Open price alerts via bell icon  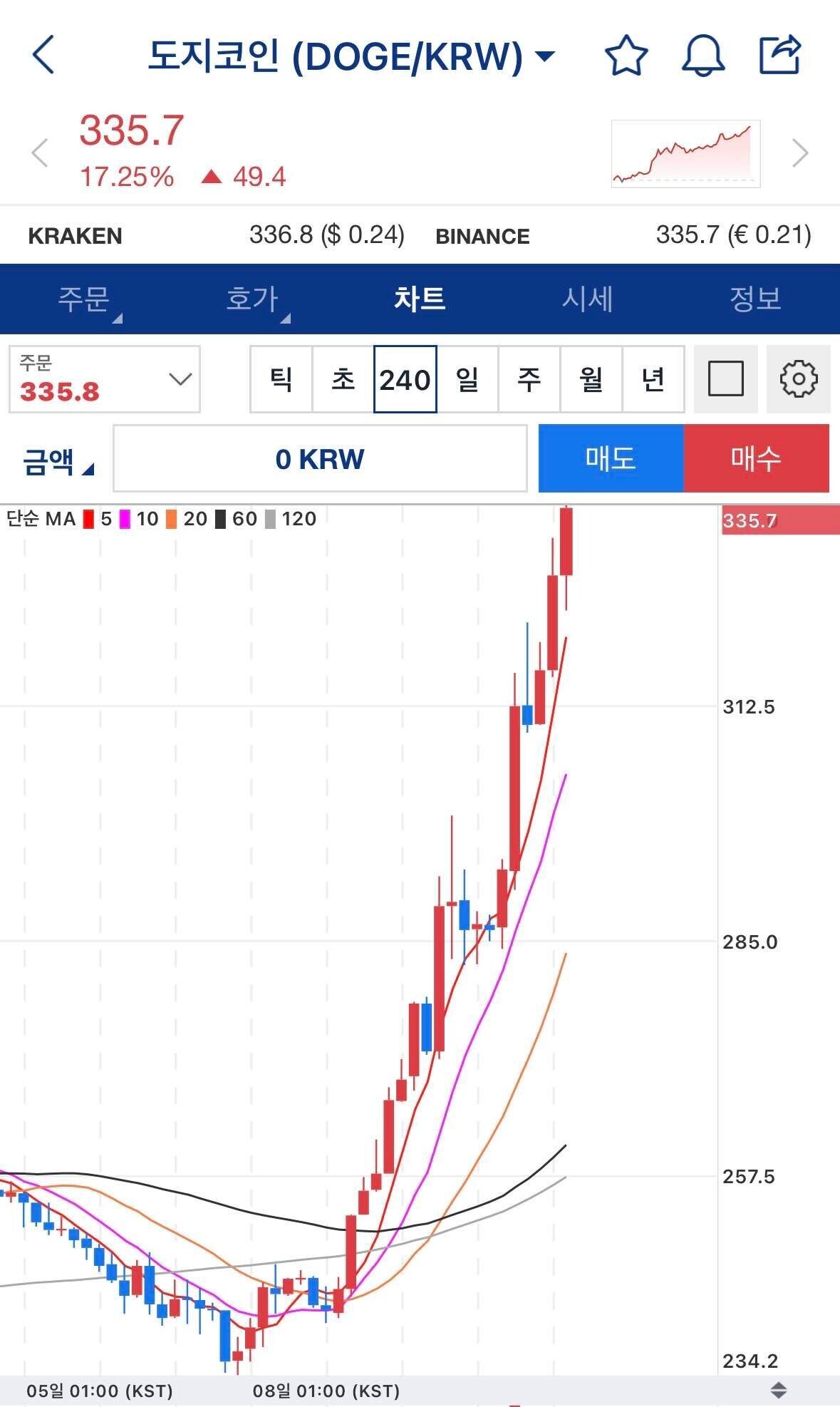[x=702, y=57]
